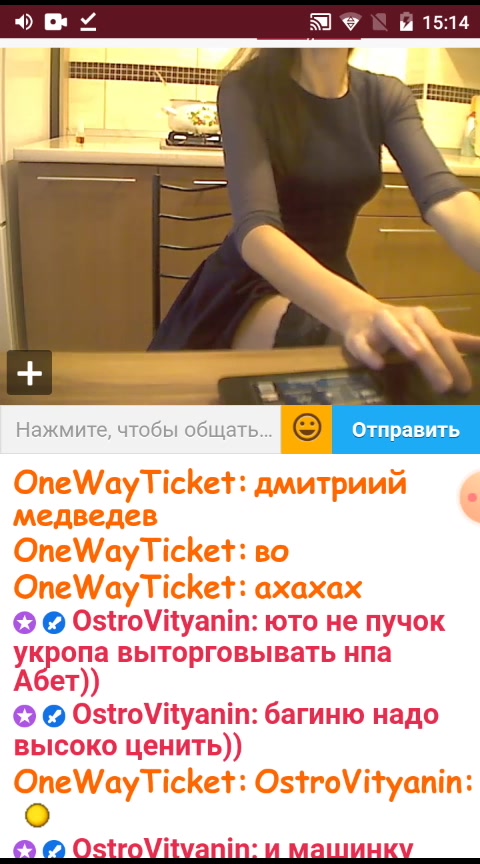This screenshot has height=864, width=480.
Task: Open the emoji picker
Action: tap(306, 430)
